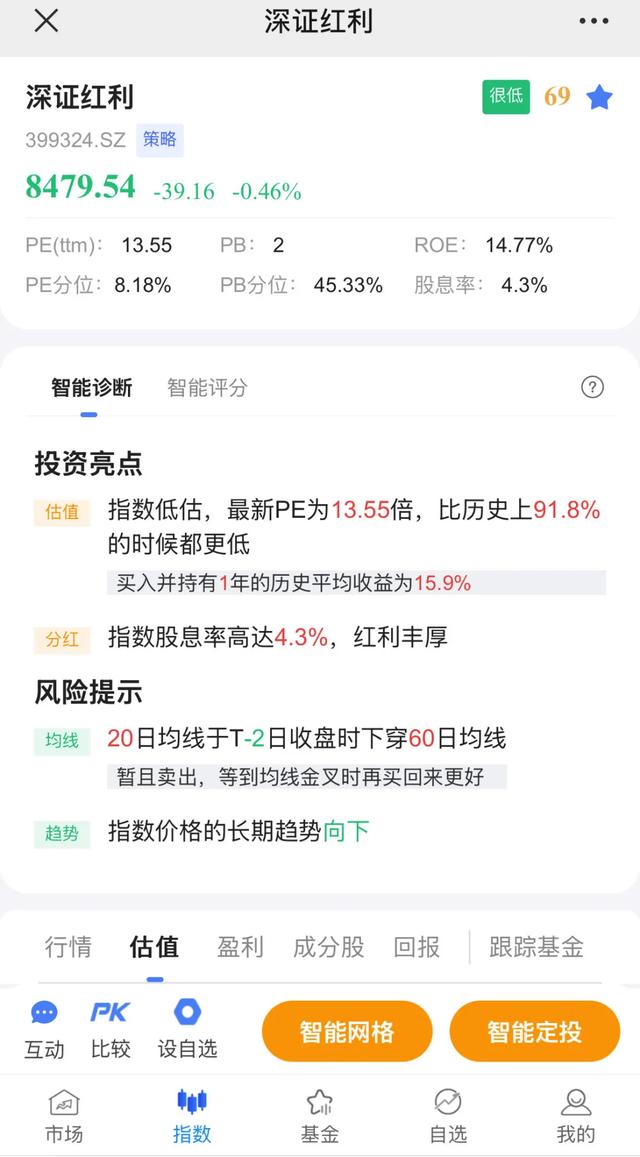The height and width of the screenshot is (1157, 640).
Task: Open the question mark help icon
Action: click(x=592, y=387)
